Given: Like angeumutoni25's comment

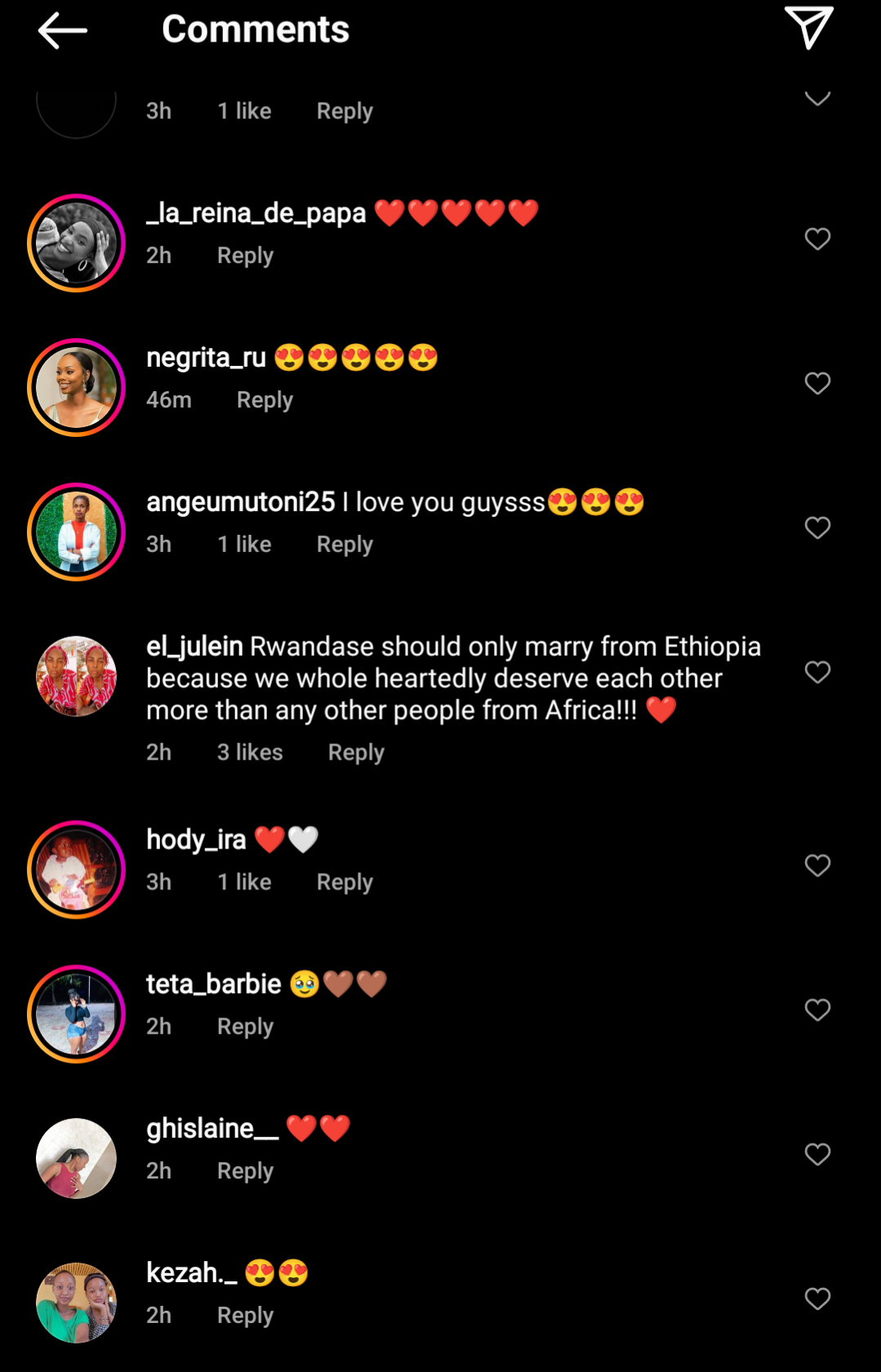Looking at the screenshot, I should point(817,528).
